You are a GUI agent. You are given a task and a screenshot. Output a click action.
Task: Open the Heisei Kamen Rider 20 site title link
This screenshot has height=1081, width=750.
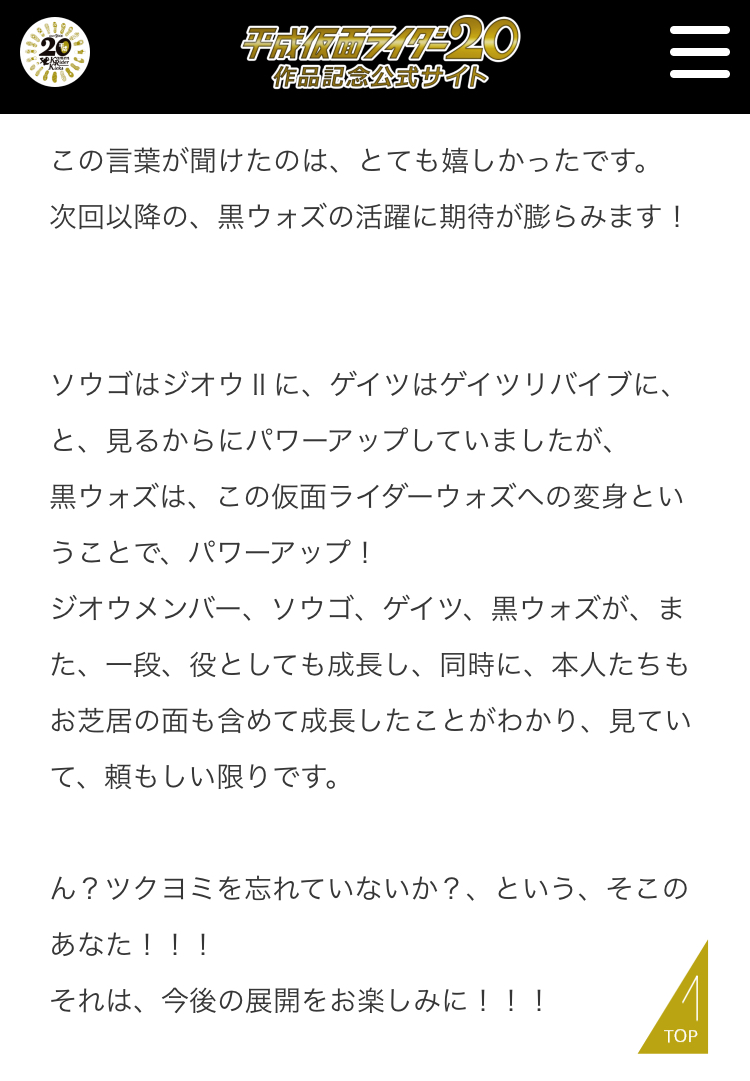[380, 54]
